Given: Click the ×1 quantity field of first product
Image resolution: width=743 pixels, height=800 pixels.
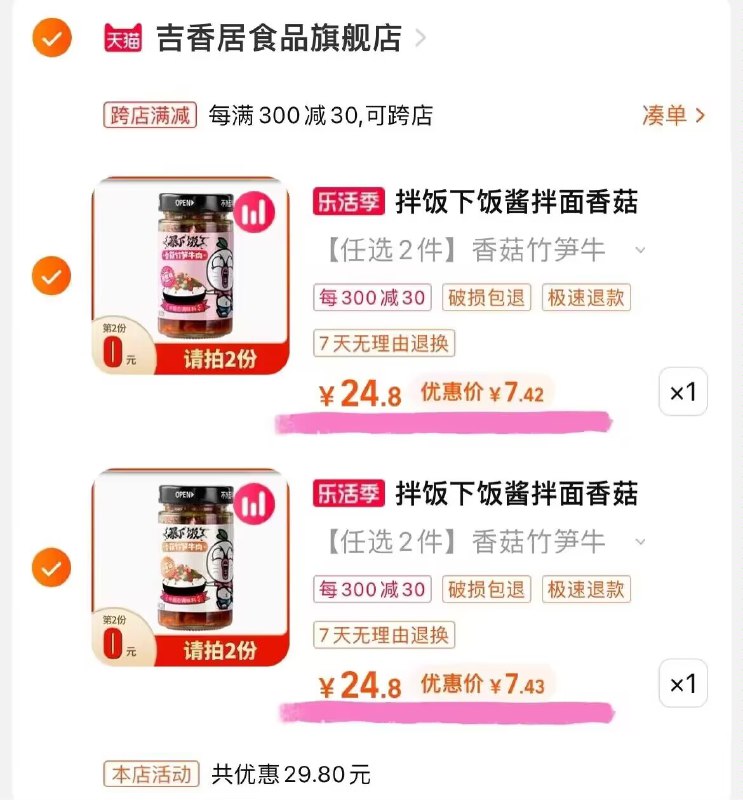Looking at the screenshot, I should 683,391.
